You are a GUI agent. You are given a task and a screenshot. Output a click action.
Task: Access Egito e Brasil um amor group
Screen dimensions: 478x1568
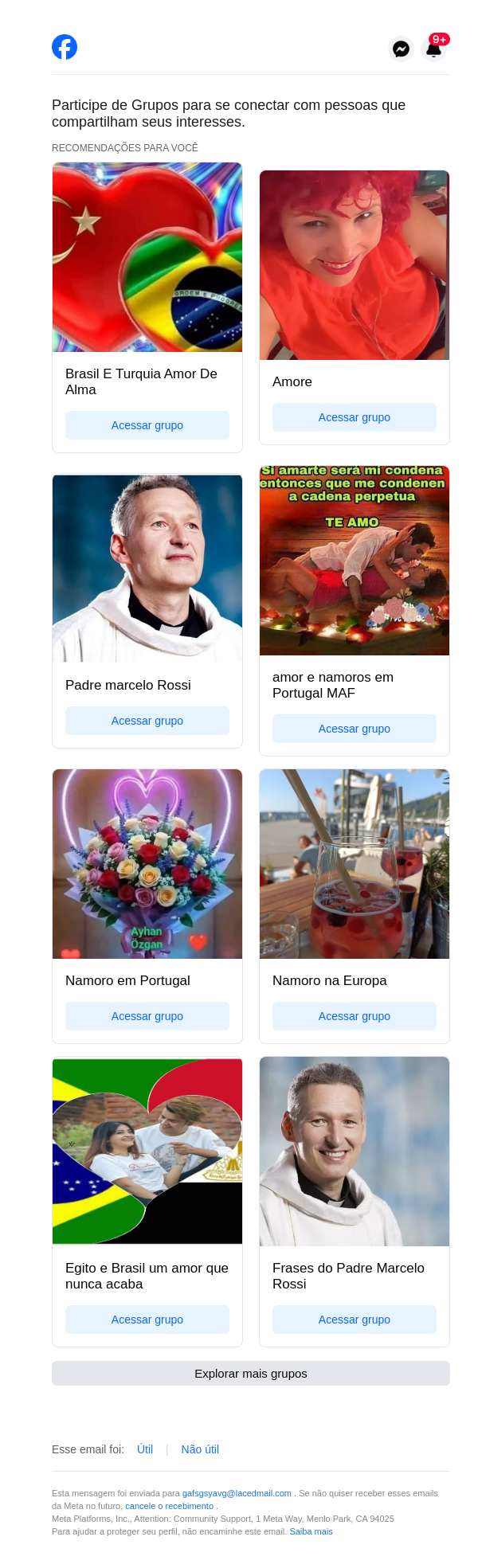pos(147,1320)
